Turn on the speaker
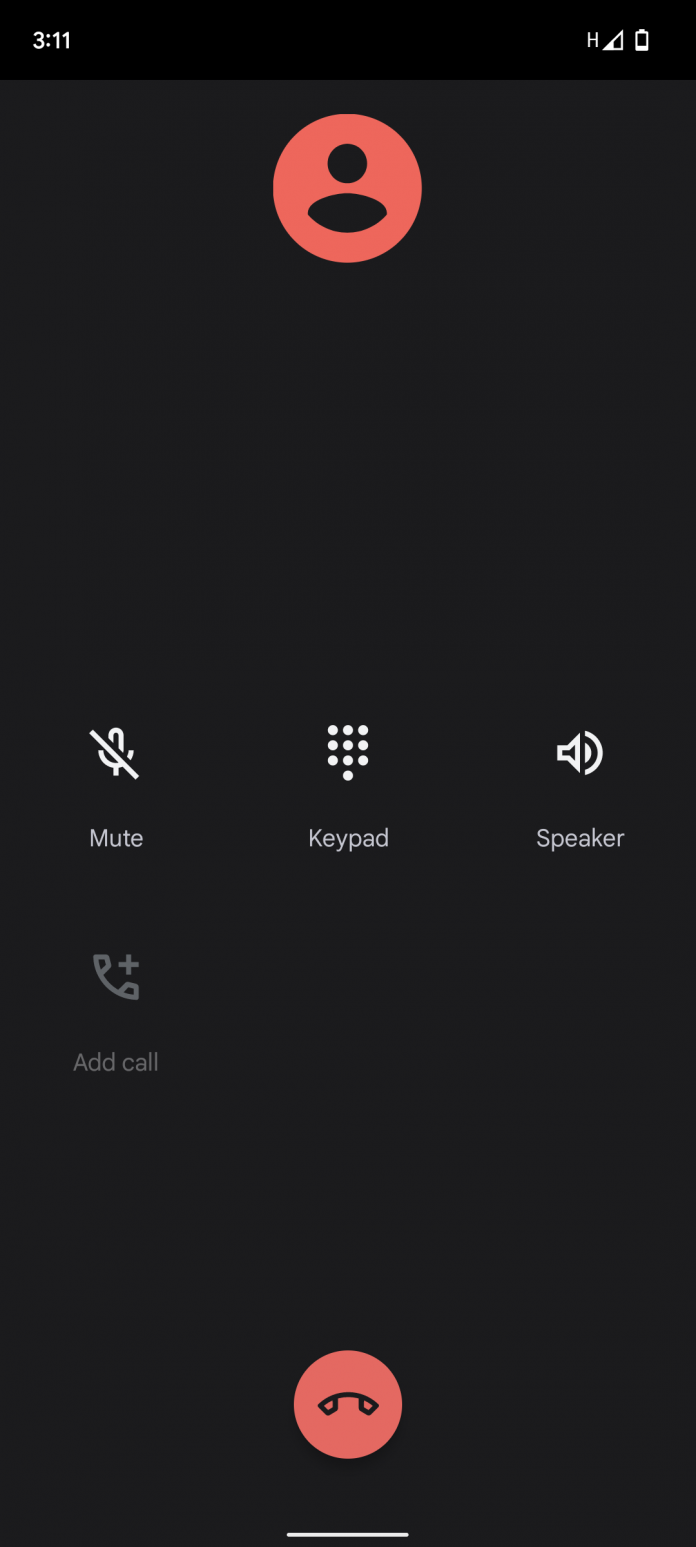Screen dimensions: 696x1547 click(x=580, y=755)
